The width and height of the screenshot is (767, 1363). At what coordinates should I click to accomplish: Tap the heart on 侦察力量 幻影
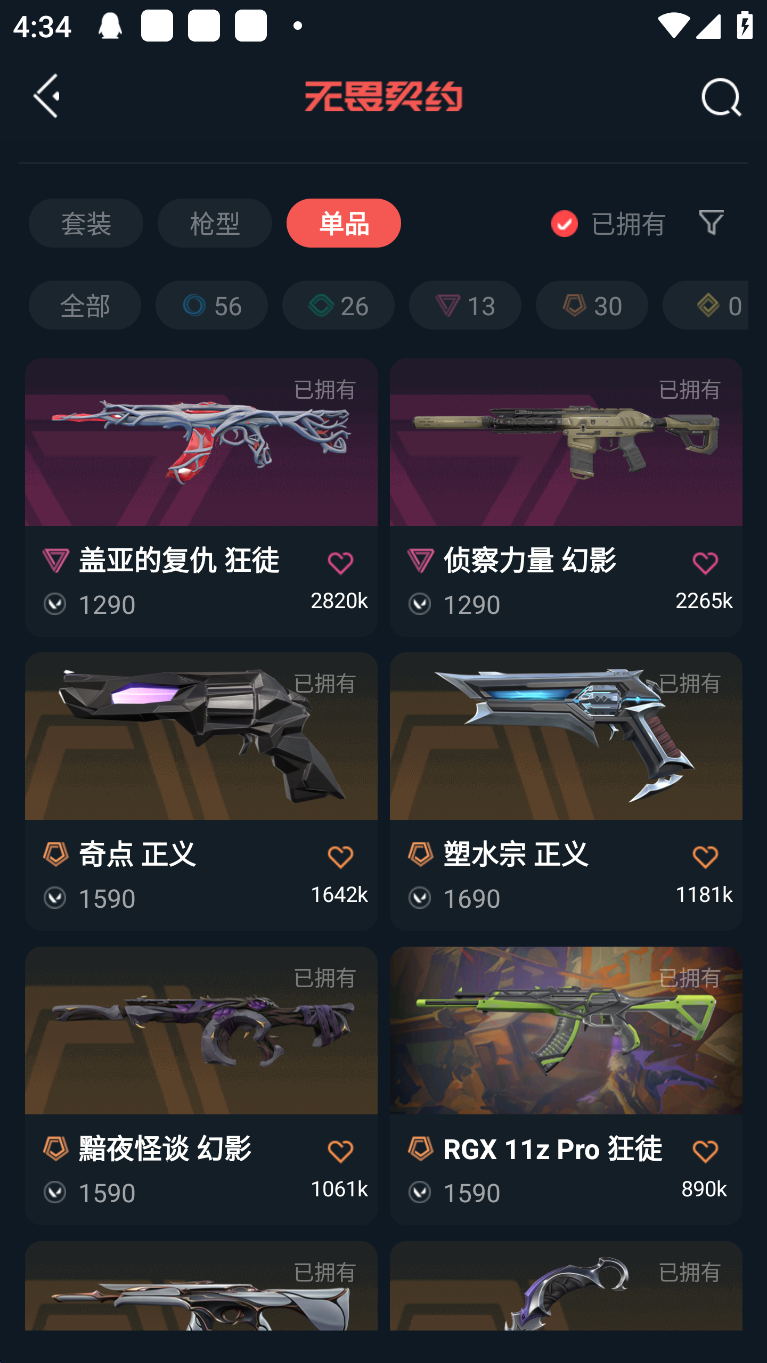(x=705, y=563)
